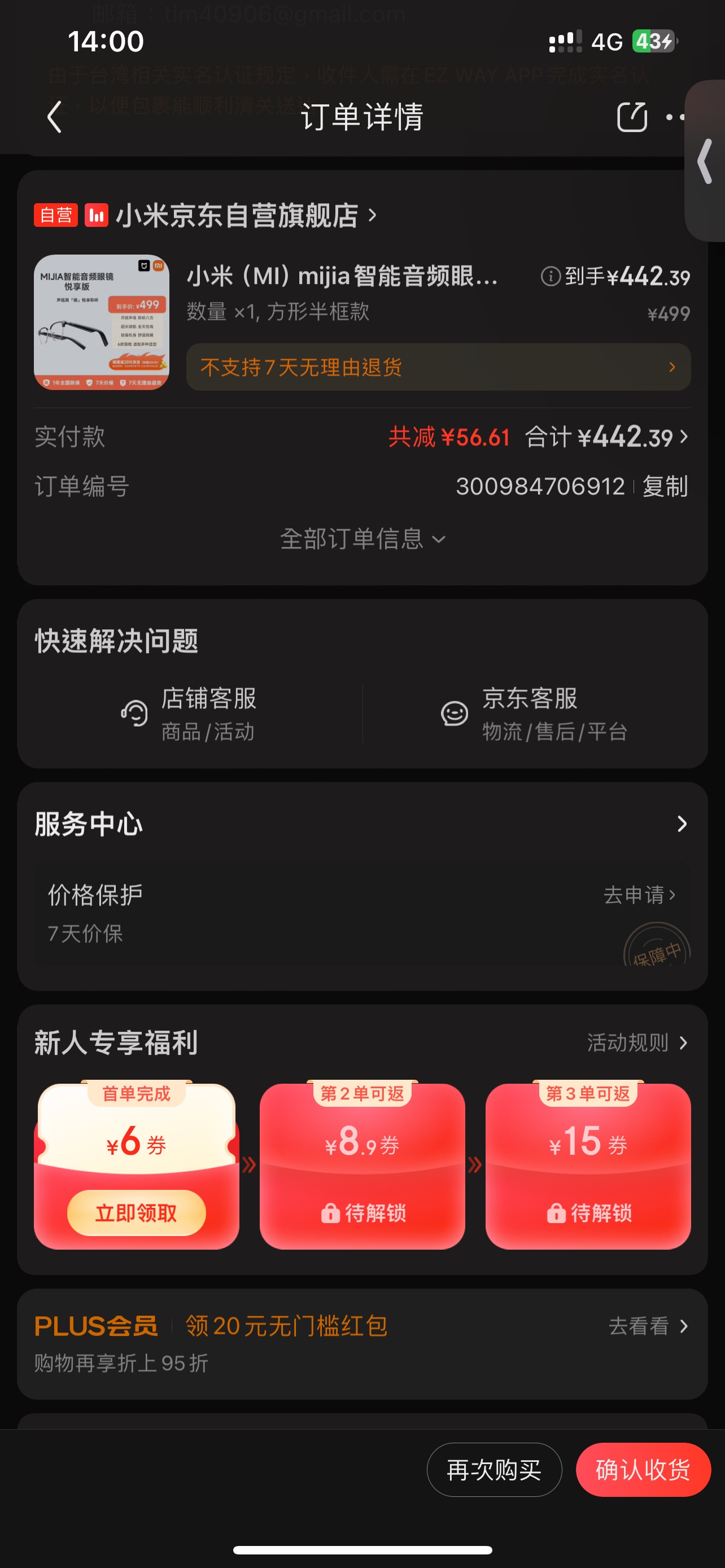725x1568 pixels.
Task: Open the MIJIA smart audio glasses (智能音频眼镜) product thumbnail
Action: pyautogui.click(x=102, y=322)
